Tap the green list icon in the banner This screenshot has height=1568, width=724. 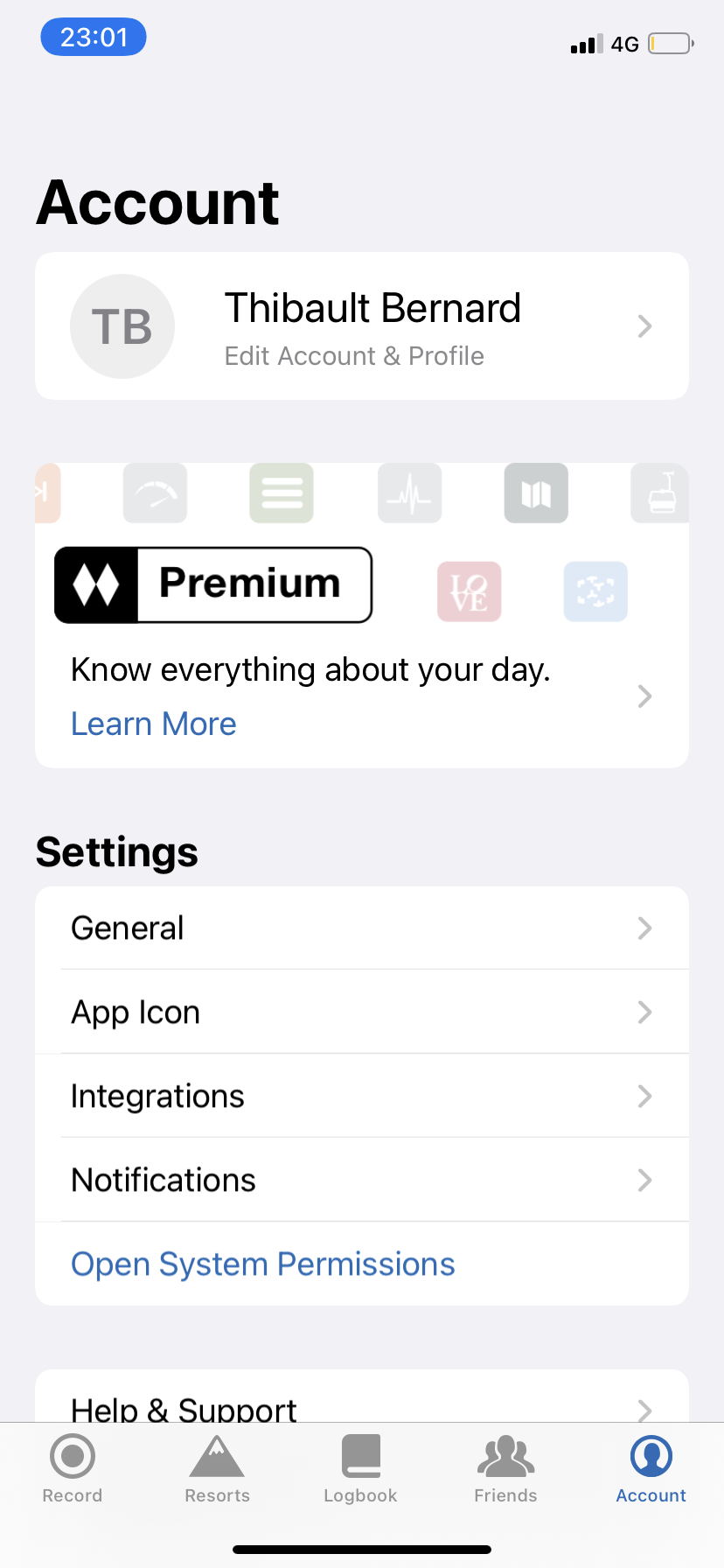[x=281, y=493]
